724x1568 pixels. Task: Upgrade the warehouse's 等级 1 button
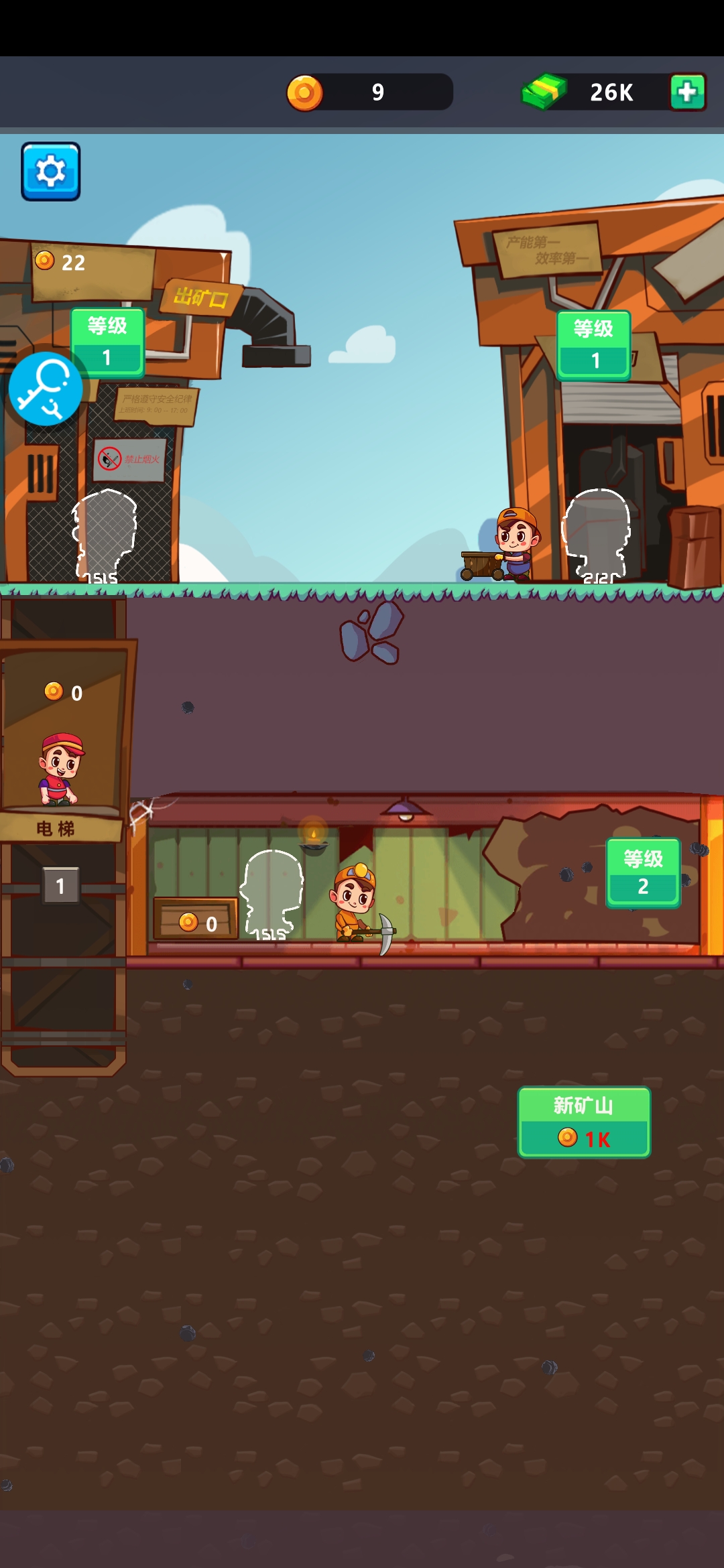(x=593, y=345)
